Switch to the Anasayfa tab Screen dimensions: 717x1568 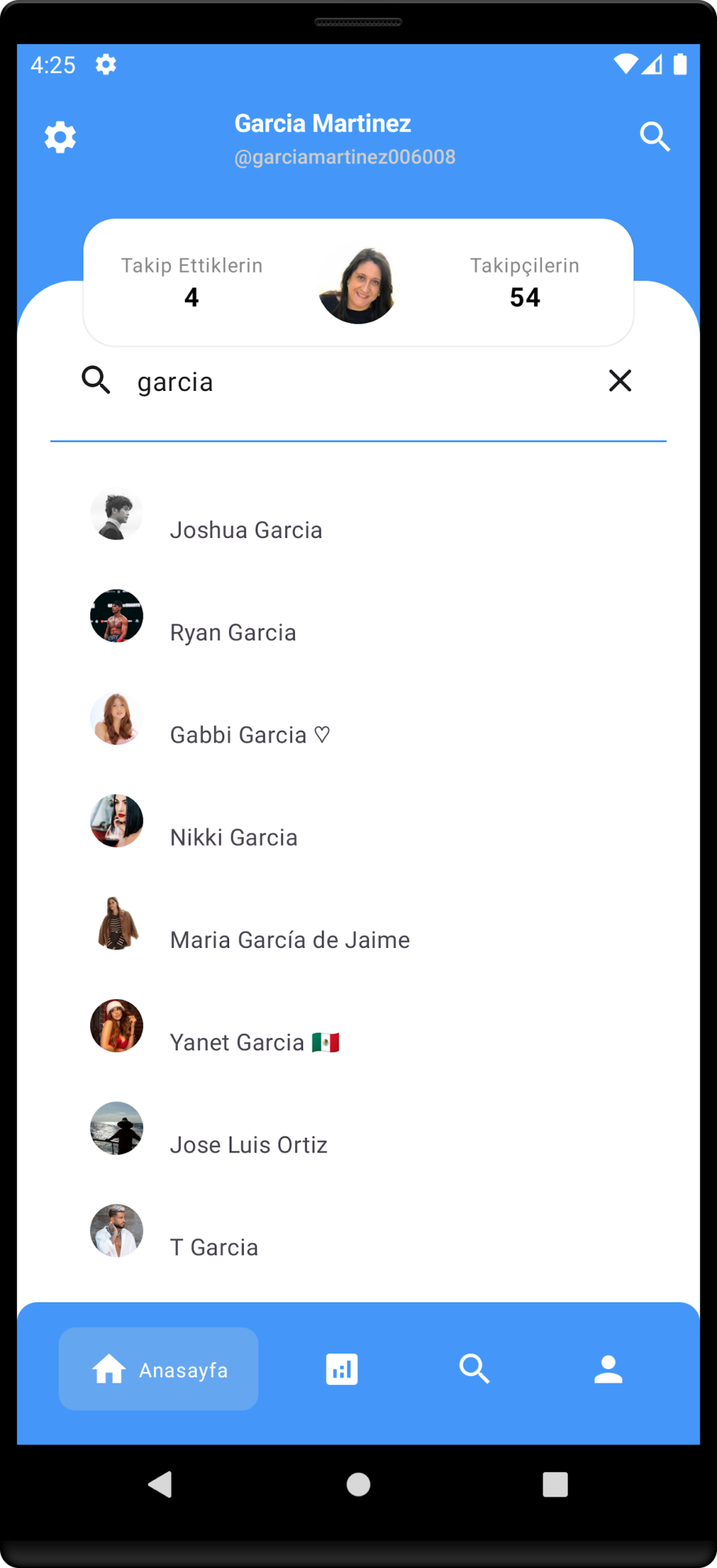point(159,1369)
